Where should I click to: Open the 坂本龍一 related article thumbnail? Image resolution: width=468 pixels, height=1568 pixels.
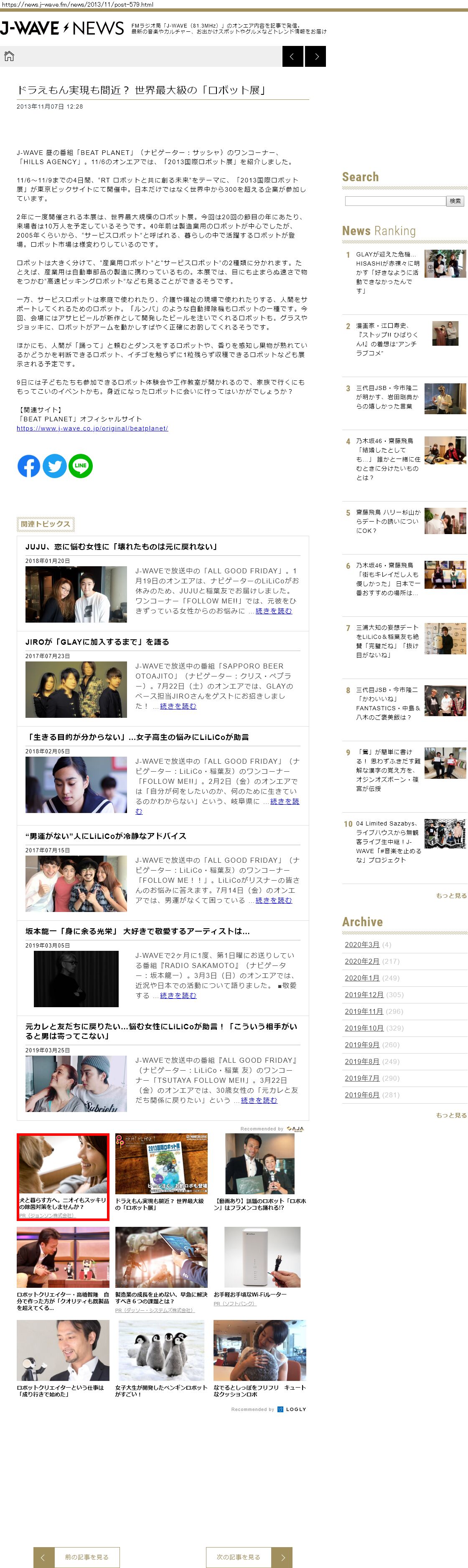[x=76, y=979]
